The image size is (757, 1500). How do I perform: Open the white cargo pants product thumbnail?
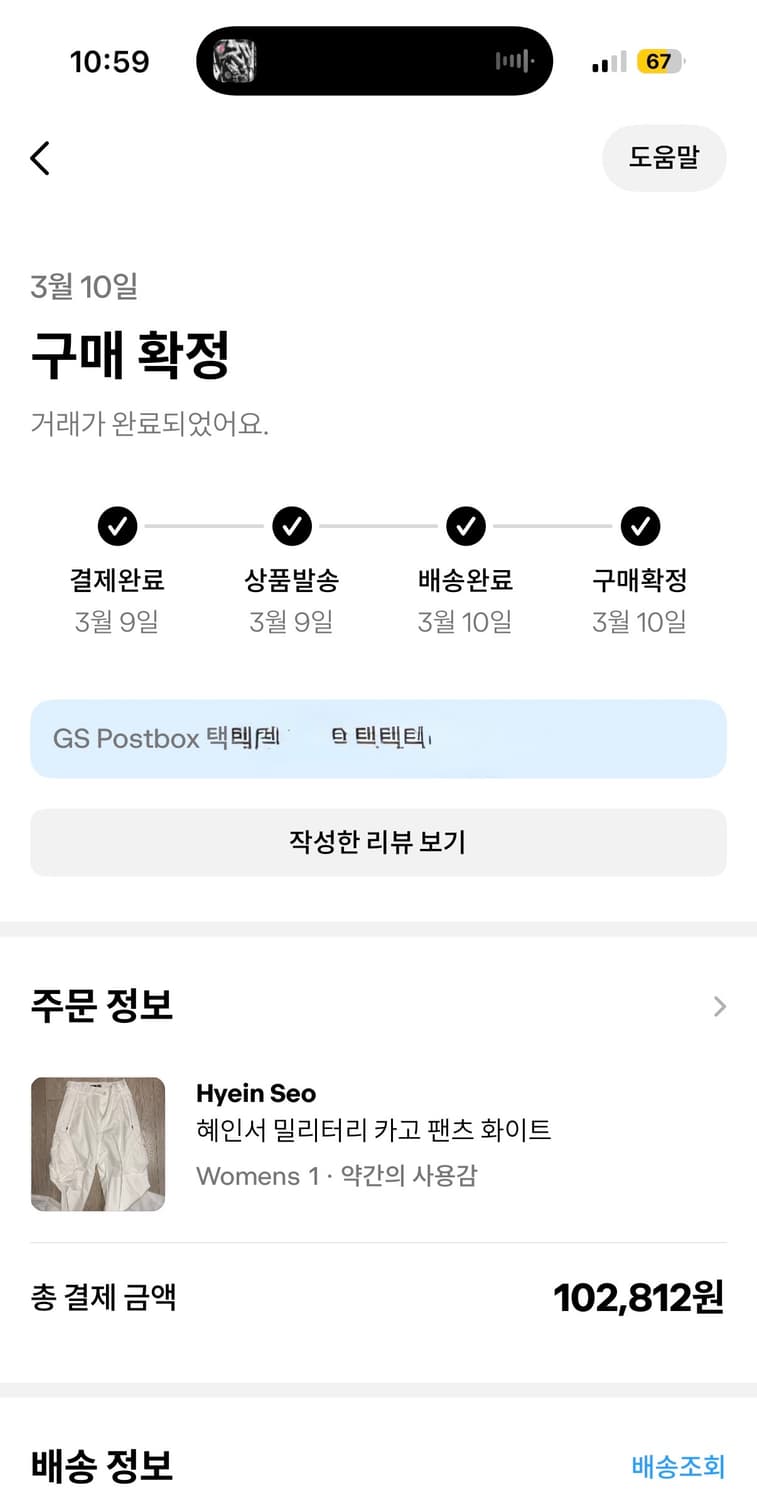click(98, 1143)
